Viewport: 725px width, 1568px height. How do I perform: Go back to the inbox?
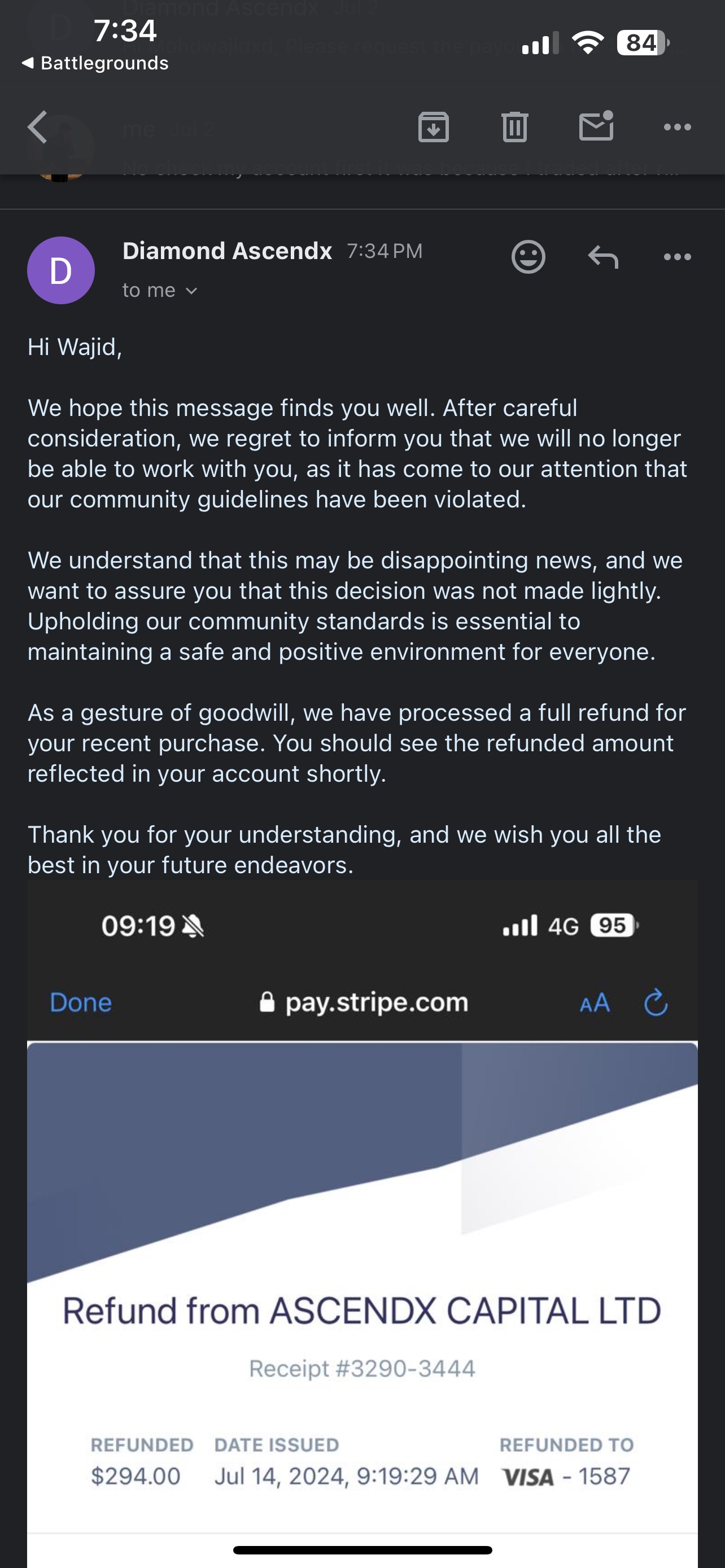click(x=38, y=127)
